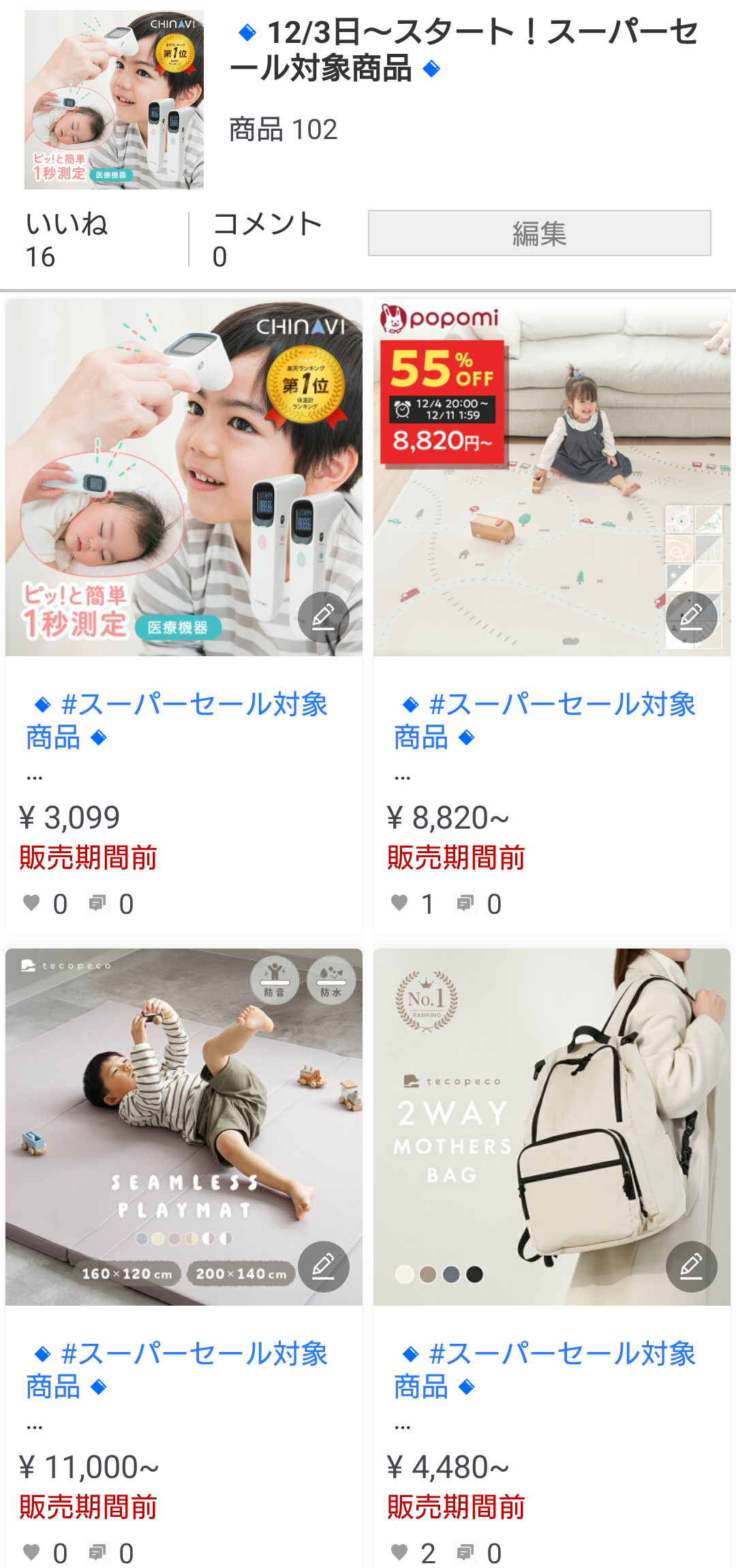Edit the popomi play mat item via pencil icon
The image size is (736, 1568).
click(x=691, y=617)
